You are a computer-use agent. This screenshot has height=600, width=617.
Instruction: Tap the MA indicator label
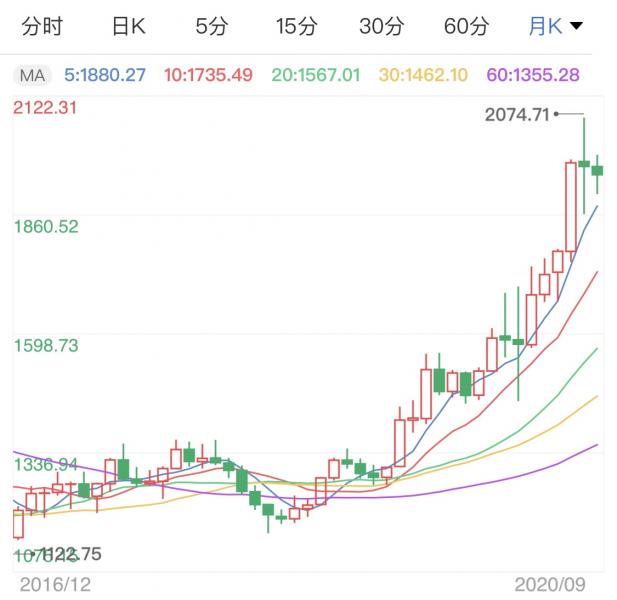[31, 75]
